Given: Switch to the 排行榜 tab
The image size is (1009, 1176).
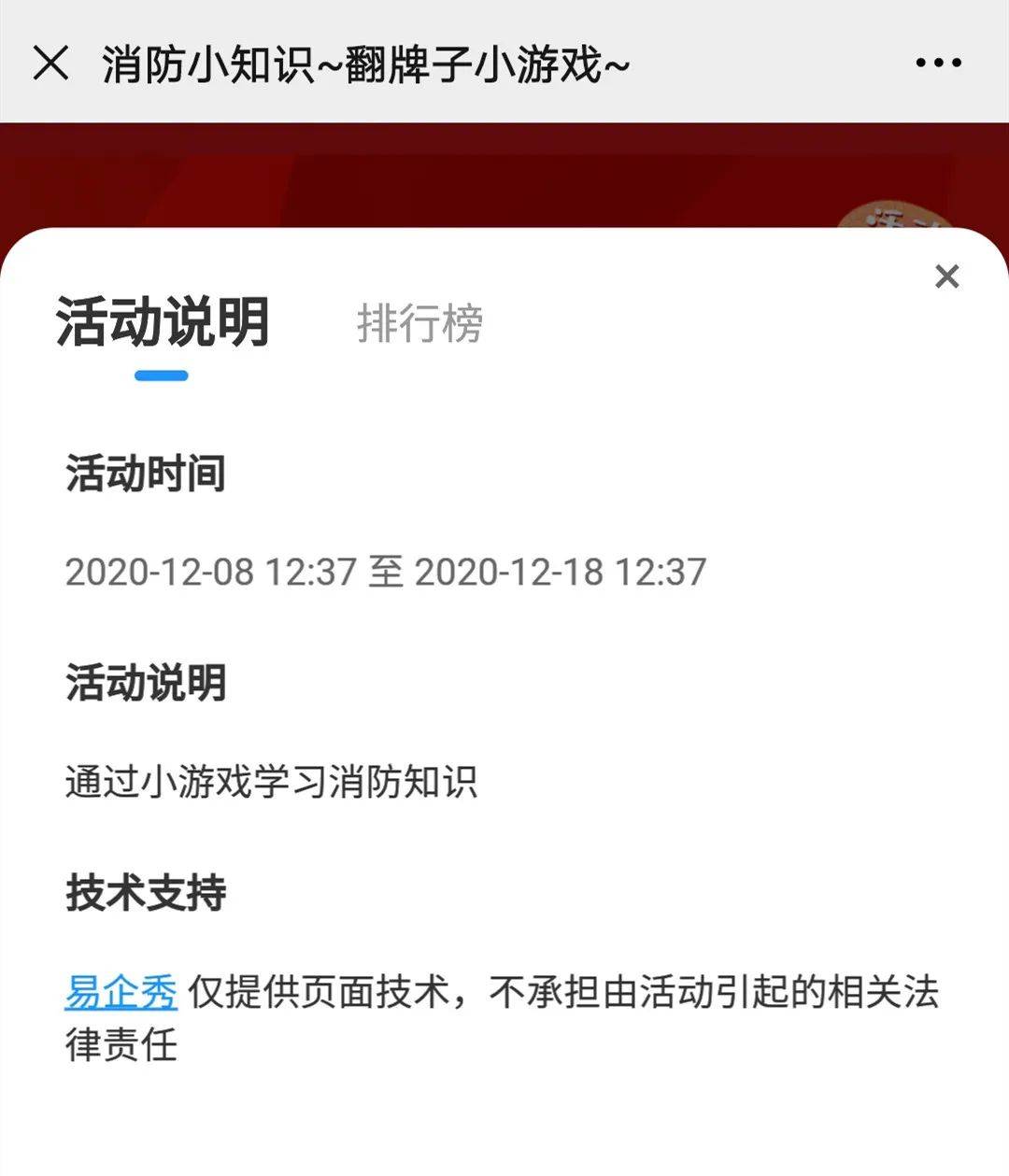Looking at the screenshot, I should coord(419,324).
